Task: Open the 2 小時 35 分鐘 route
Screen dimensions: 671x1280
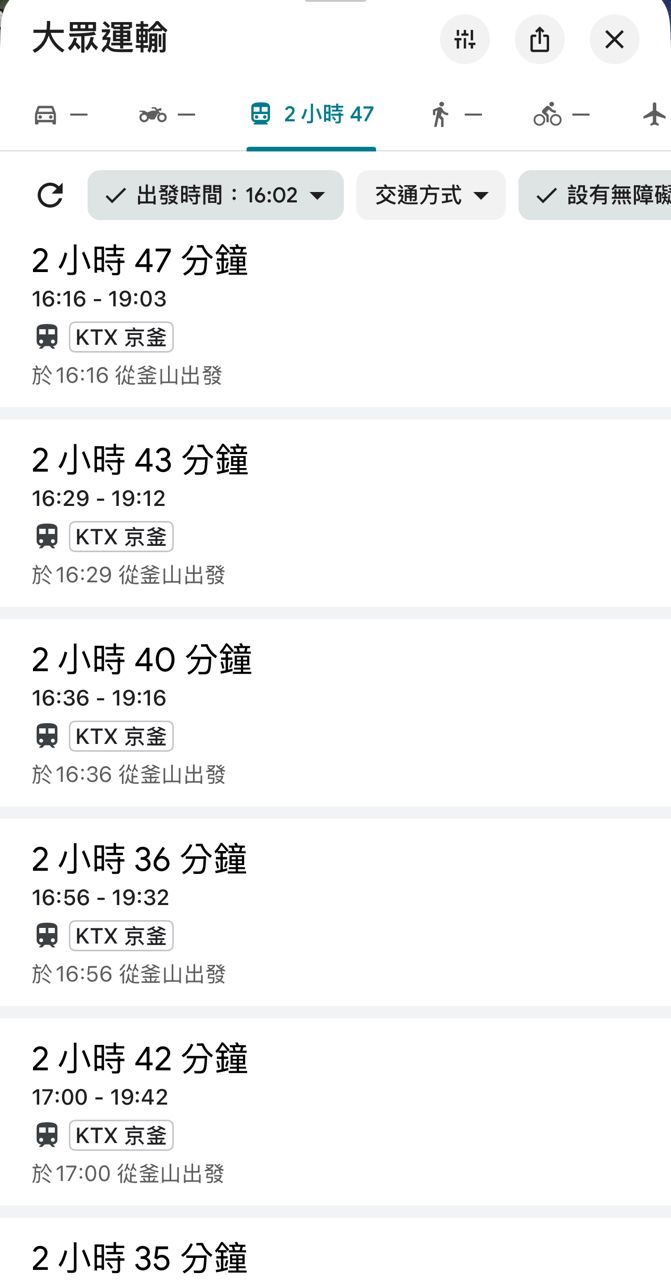Action: (335, 1256)
